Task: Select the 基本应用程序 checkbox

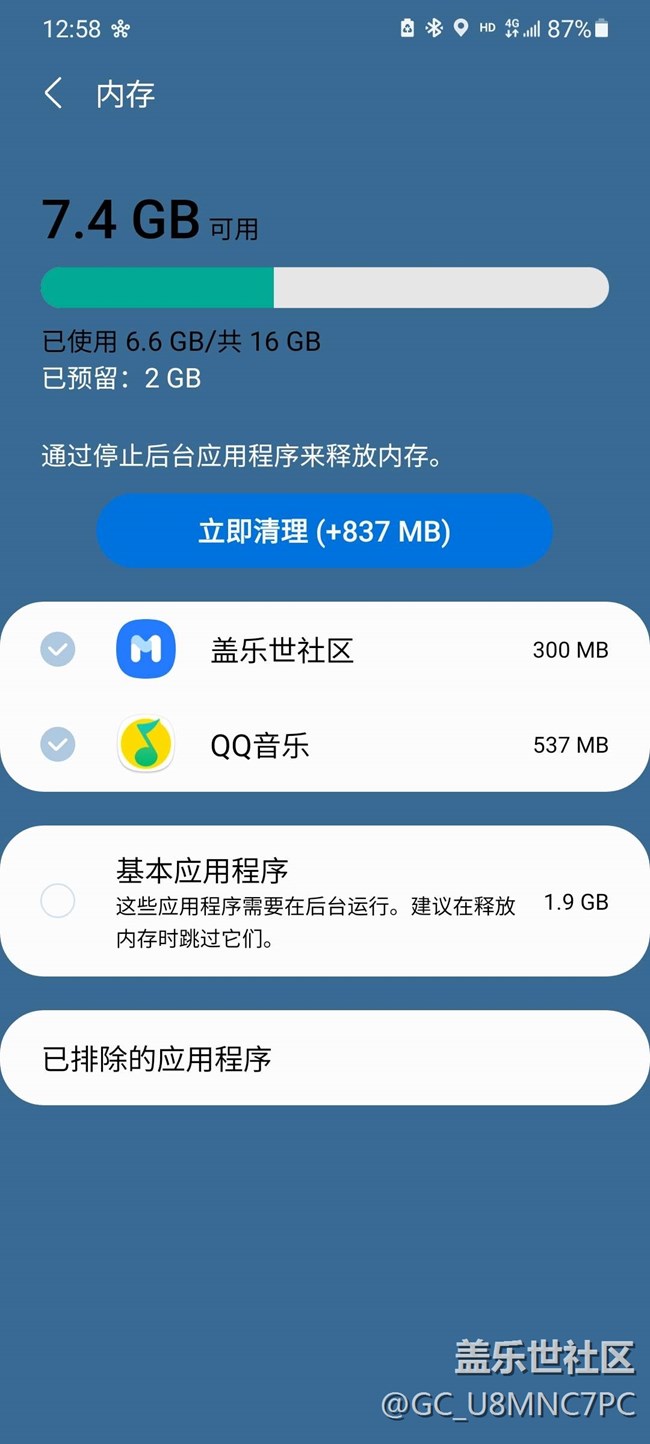Action: point(58,901)
